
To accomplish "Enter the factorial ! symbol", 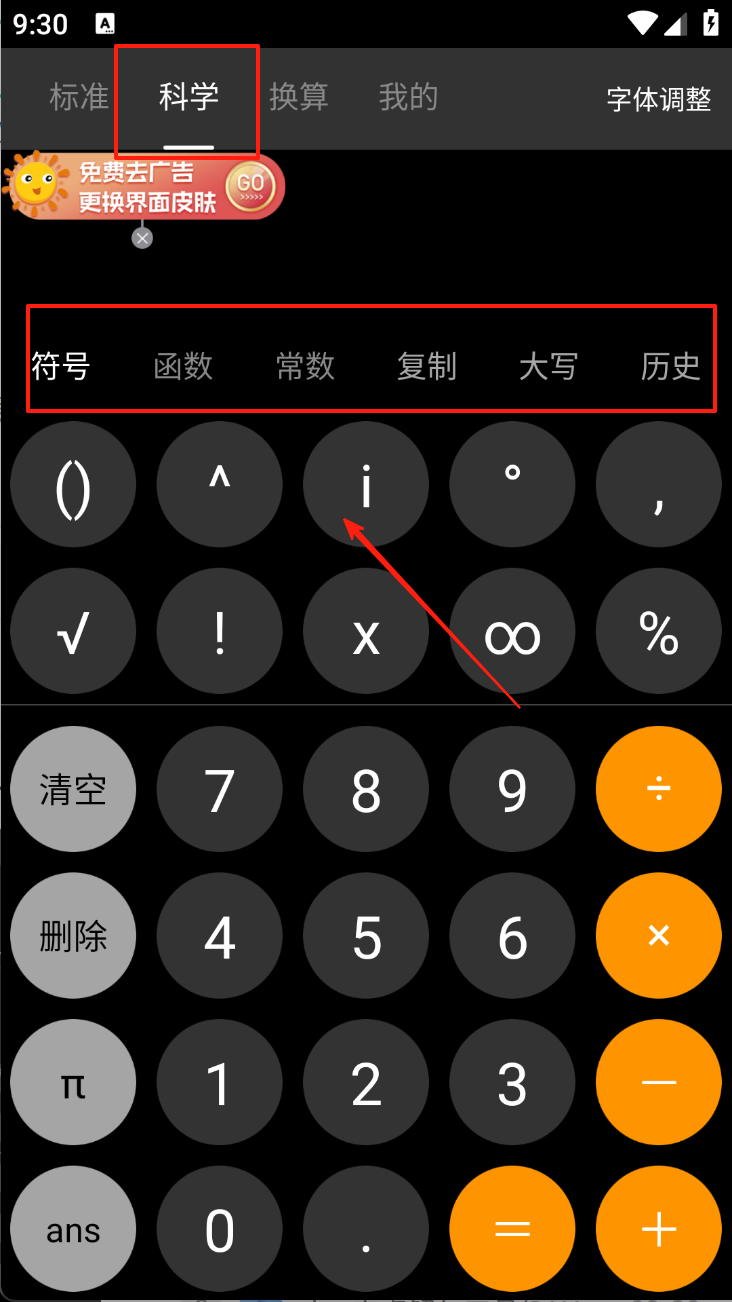I will point(220,634).
